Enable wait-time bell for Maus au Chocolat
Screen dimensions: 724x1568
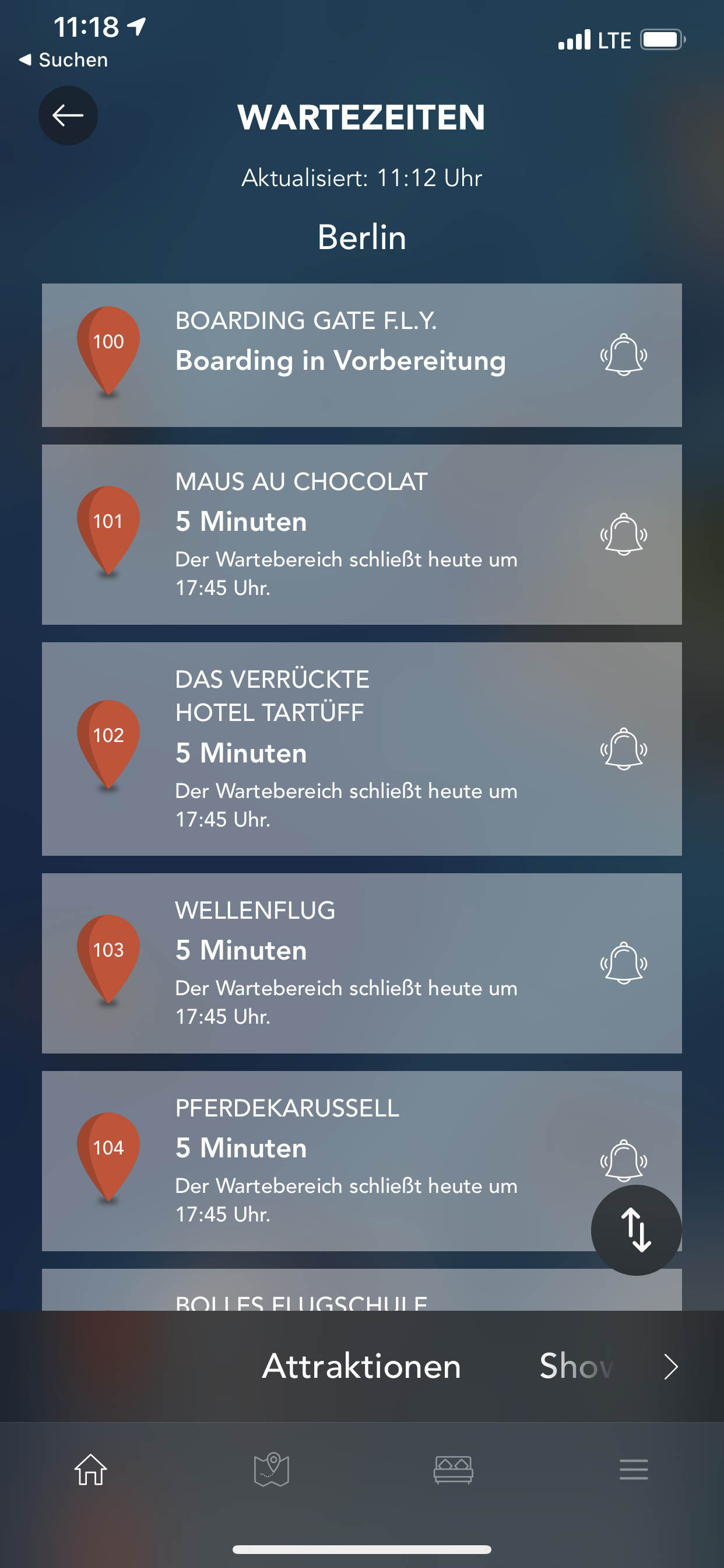pos(624,534)
